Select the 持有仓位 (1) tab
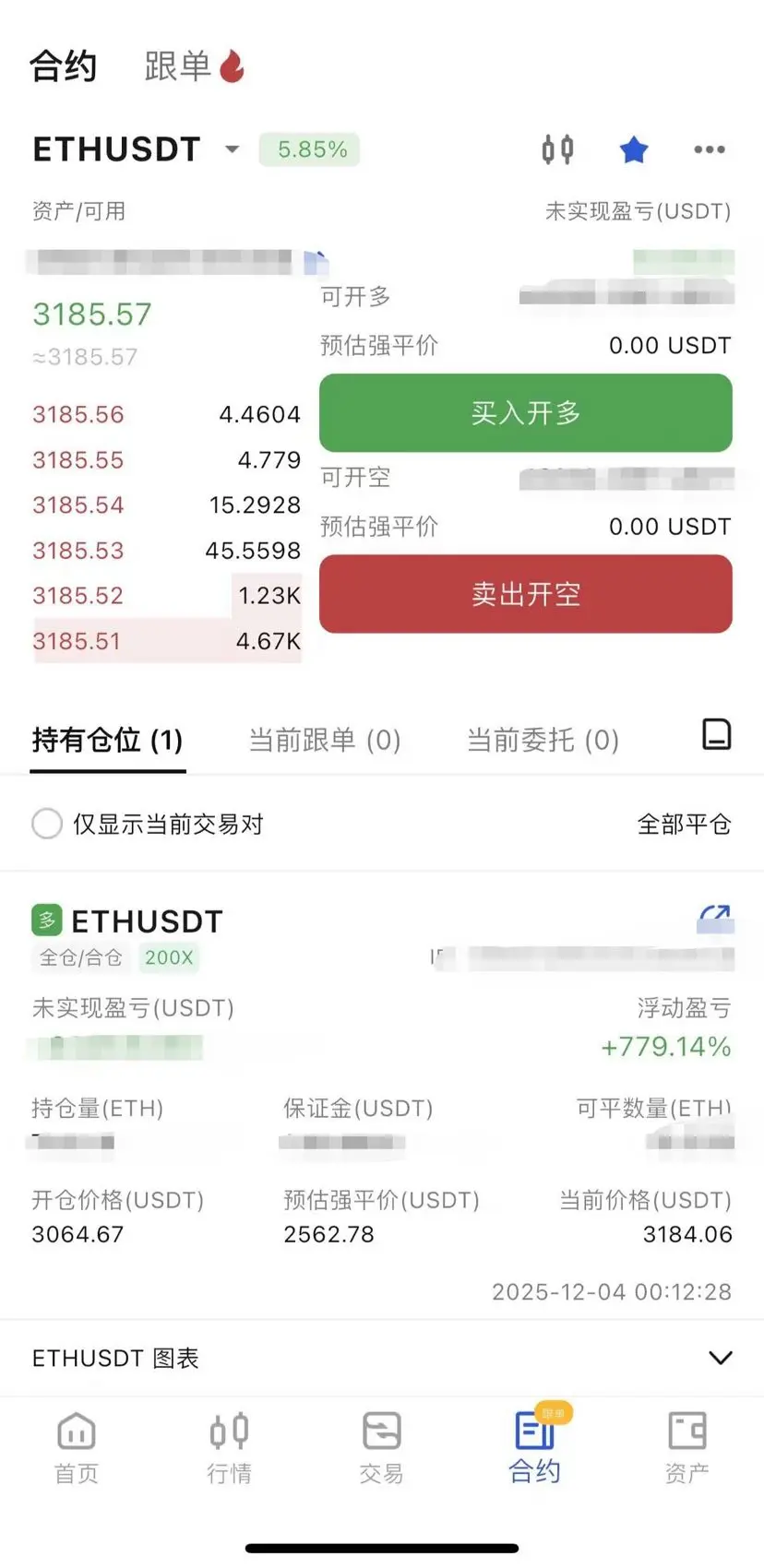764x1568 pixels. [107, 740]
